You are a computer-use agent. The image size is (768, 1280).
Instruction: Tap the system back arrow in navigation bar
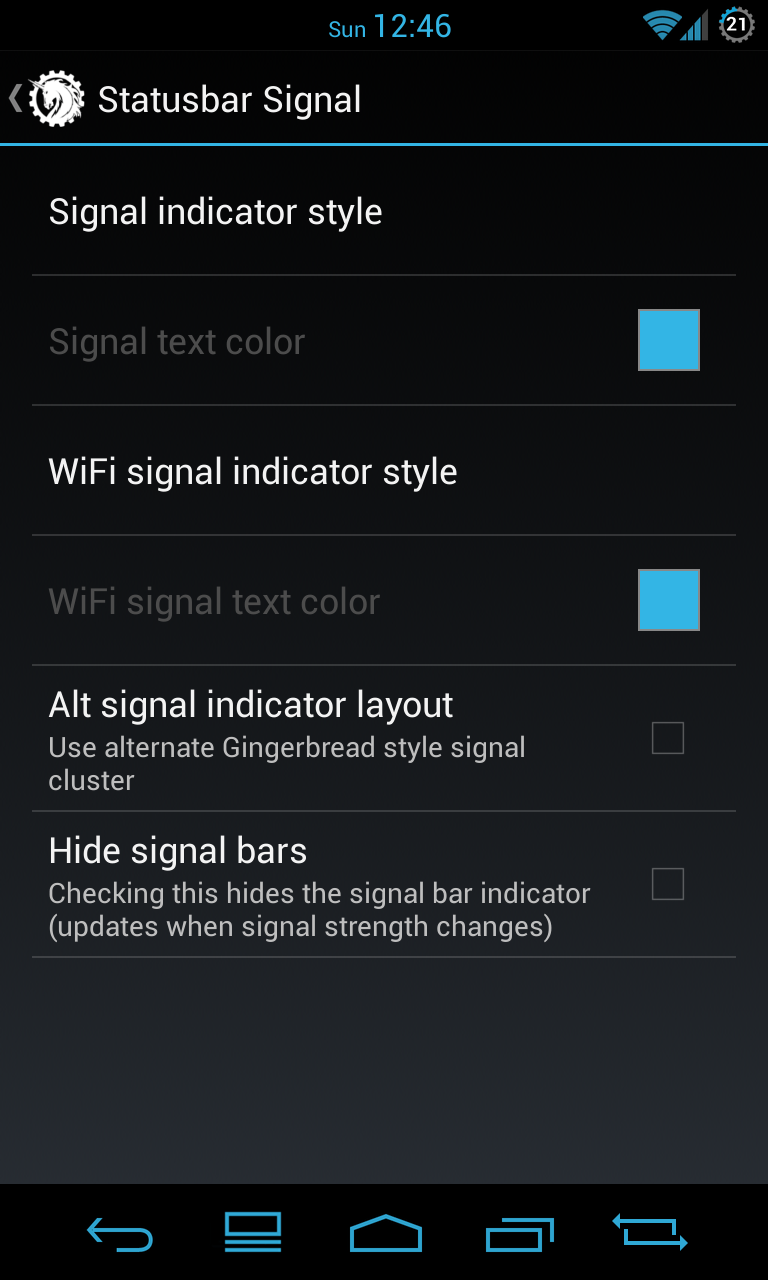coord(120,1233)
